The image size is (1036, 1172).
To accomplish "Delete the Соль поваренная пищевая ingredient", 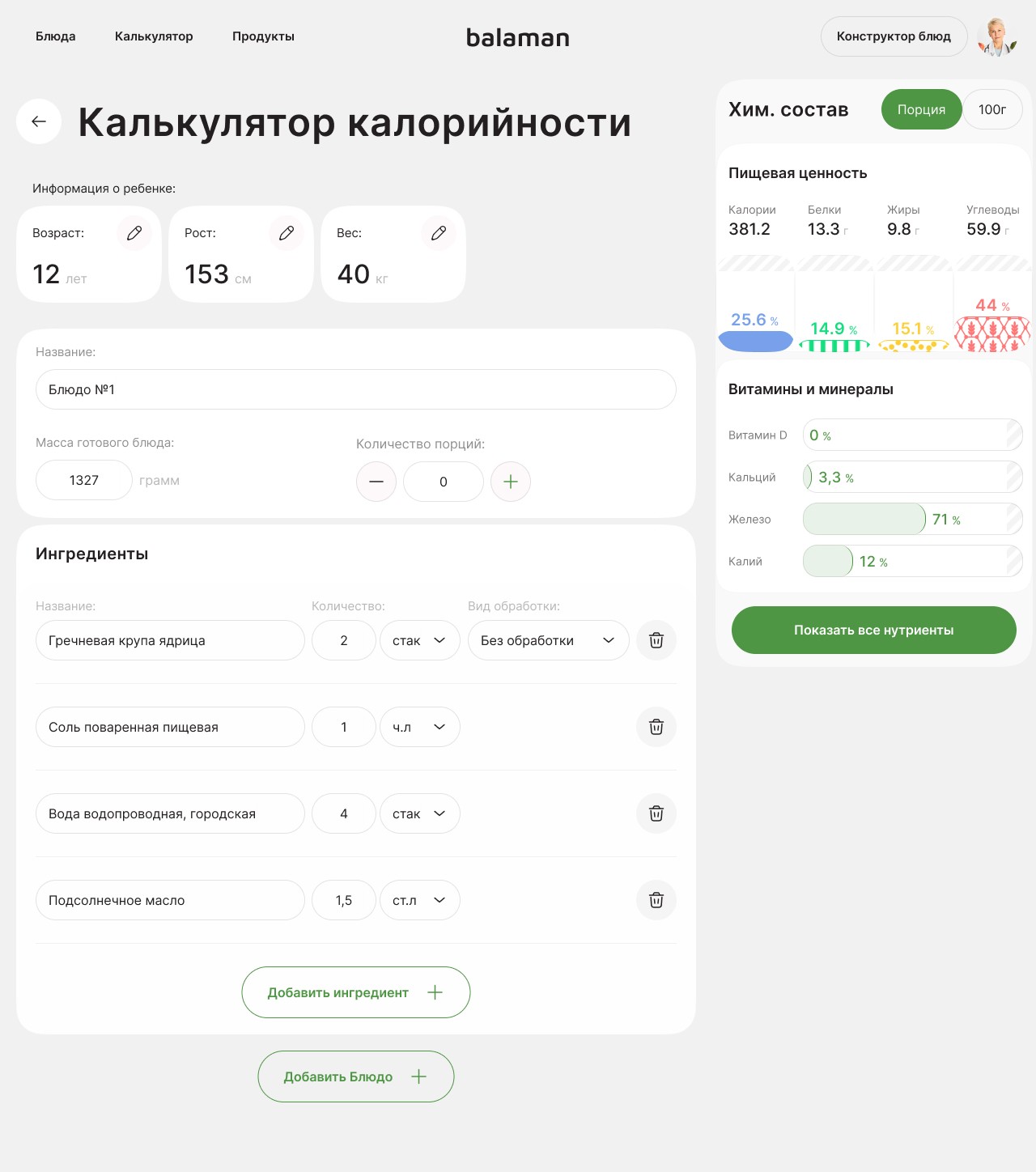I will 656,727.
